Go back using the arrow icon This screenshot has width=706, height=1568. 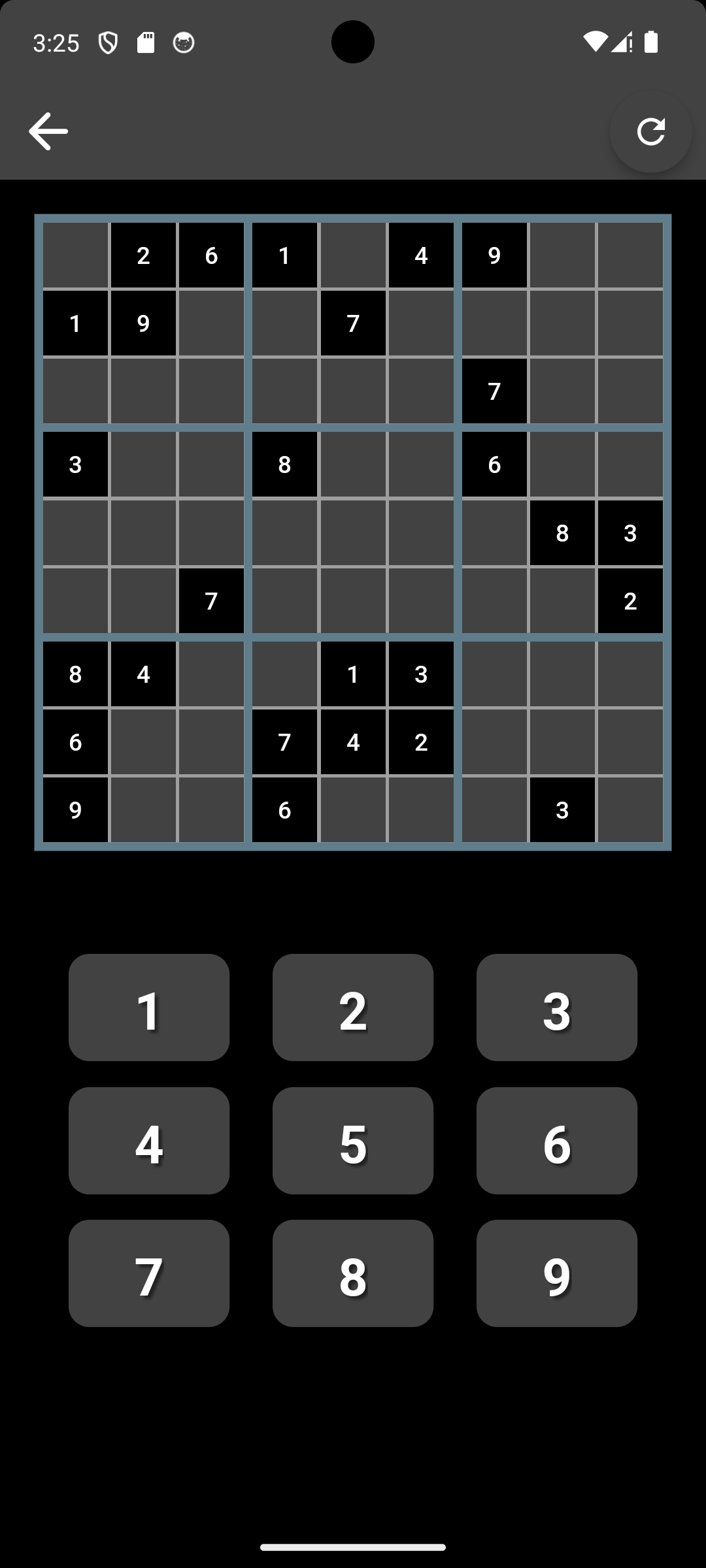click(48, 131)
